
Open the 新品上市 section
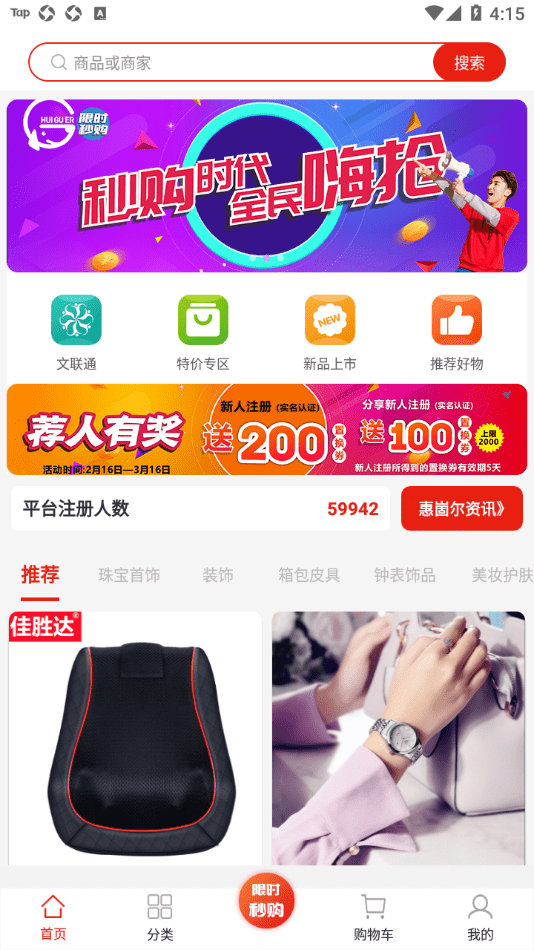[x=330, y=333]
